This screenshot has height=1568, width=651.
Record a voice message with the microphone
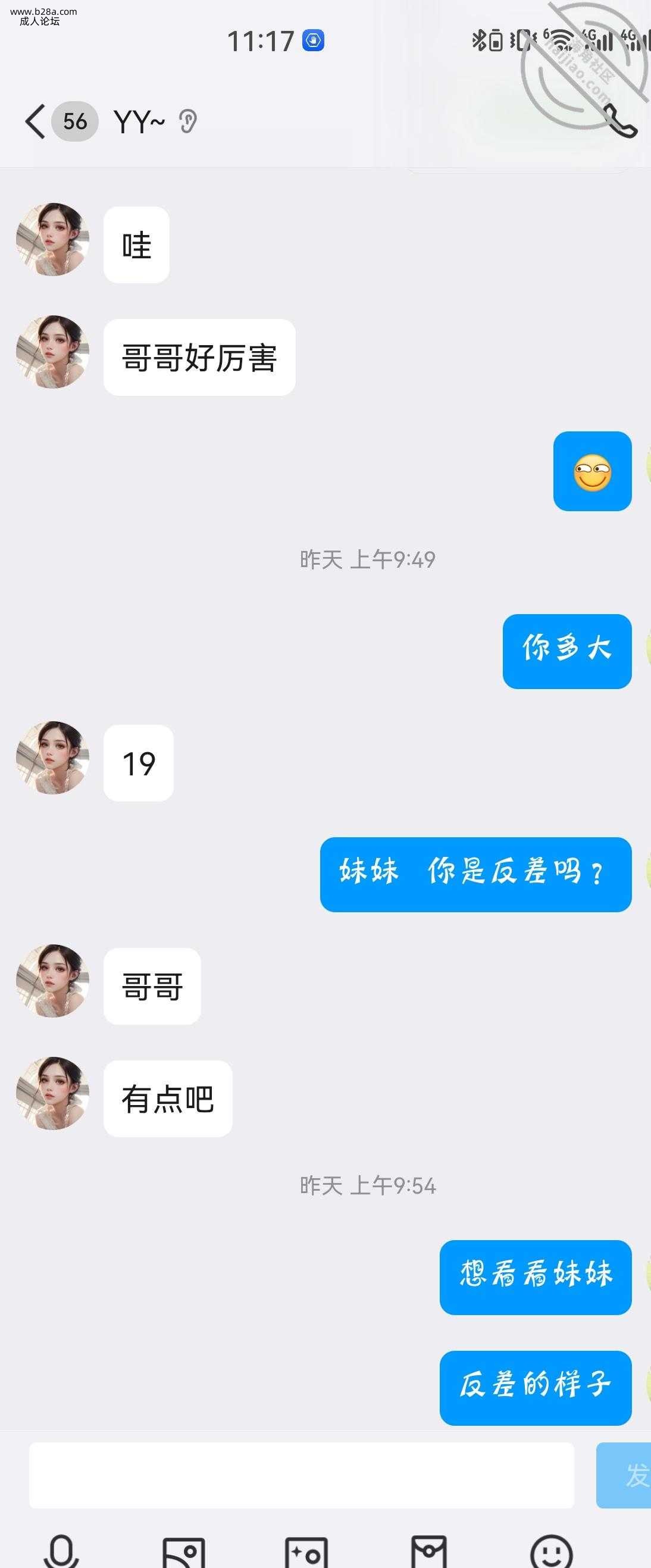click(61, 1551)
